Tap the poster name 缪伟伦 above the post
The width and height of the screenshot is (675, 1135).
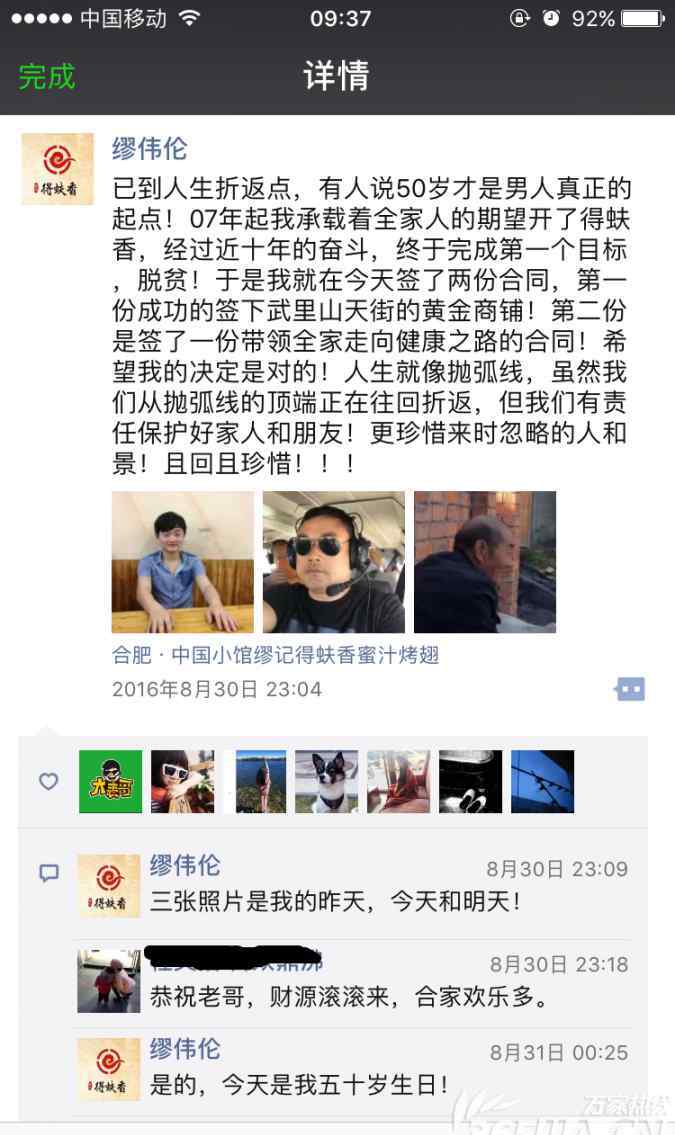pyautogui.click(x=150, y=148)
